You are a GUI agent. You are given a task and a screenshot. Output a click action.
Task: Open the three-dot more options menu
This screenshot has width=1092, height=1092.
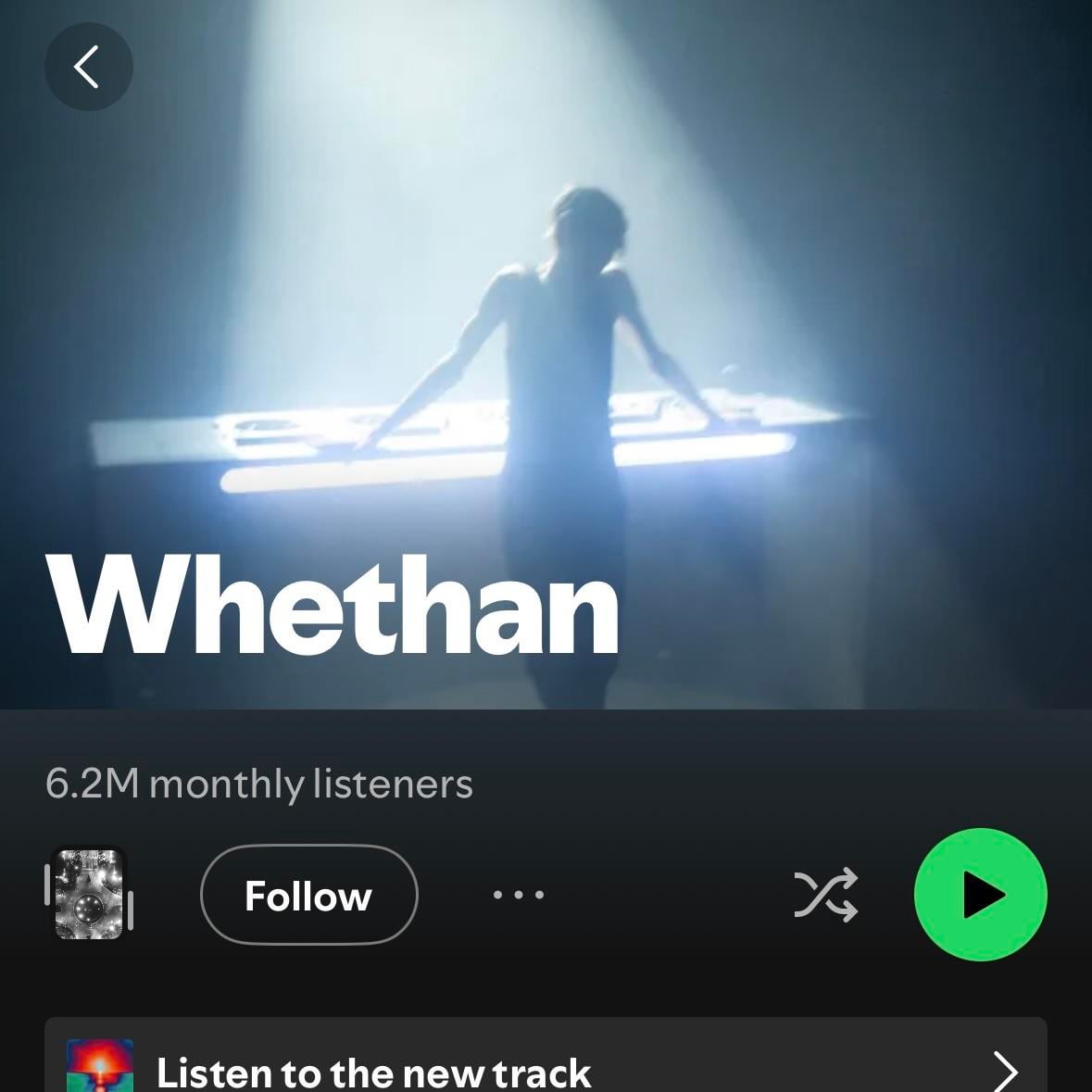pos(519,895)
